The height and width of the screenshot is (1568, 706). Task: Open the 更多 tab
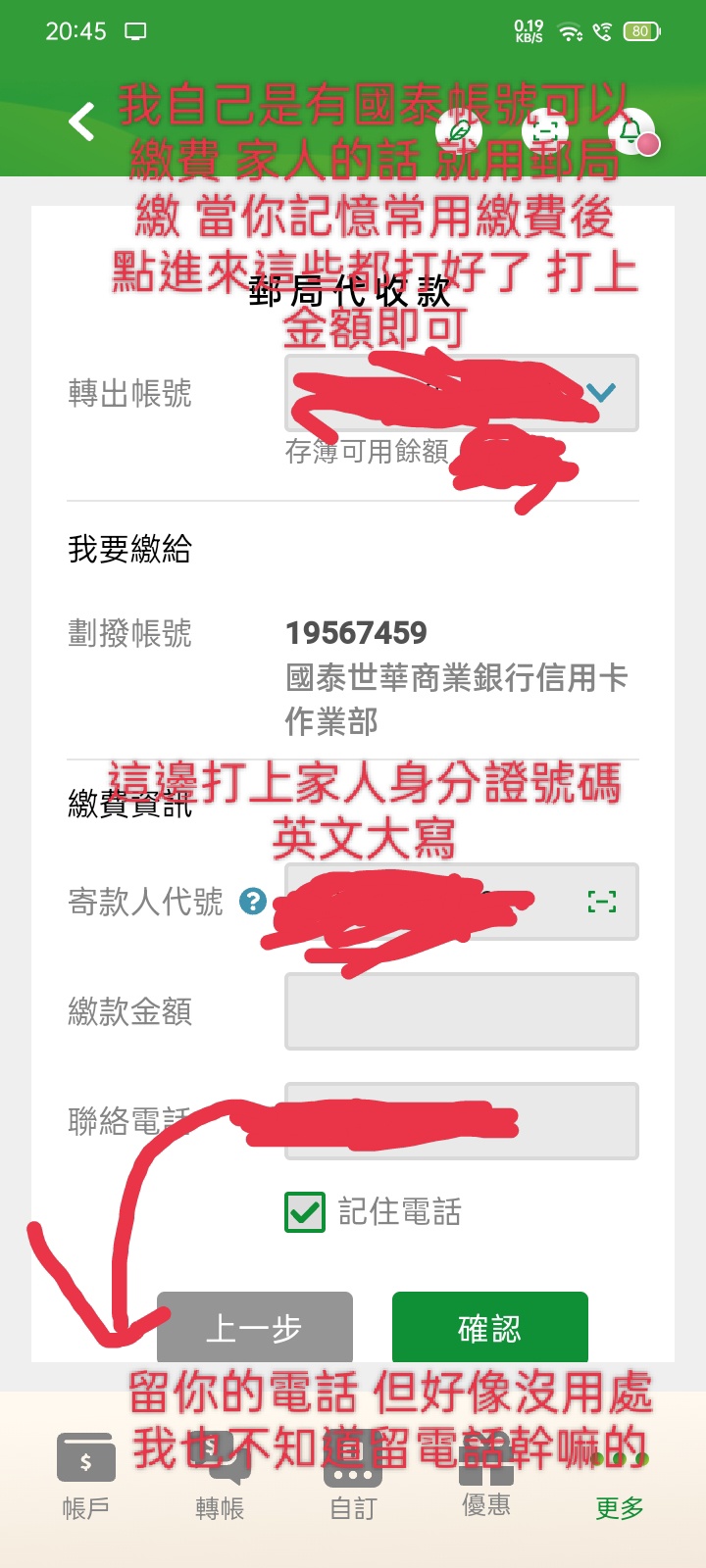[x=620, y=1475]
